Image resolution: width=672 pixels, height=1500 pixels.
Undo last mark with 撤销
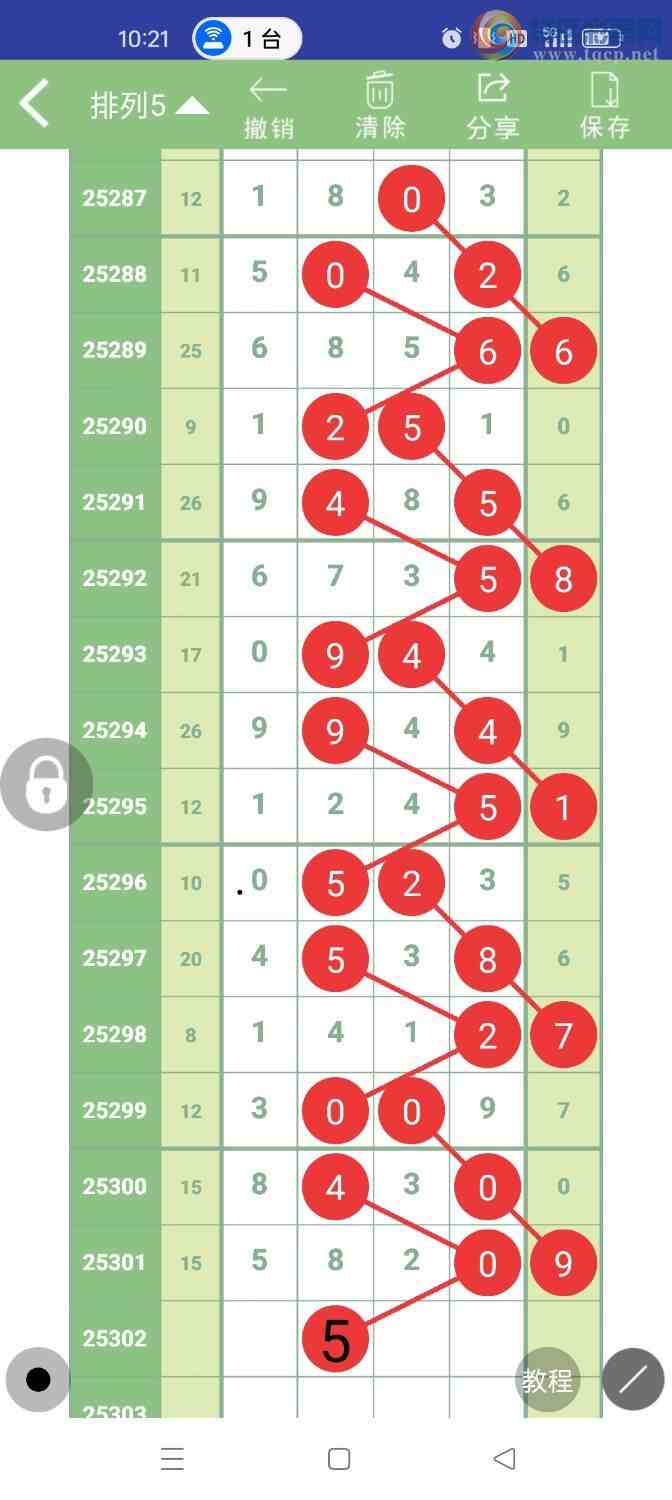[268, 106]
